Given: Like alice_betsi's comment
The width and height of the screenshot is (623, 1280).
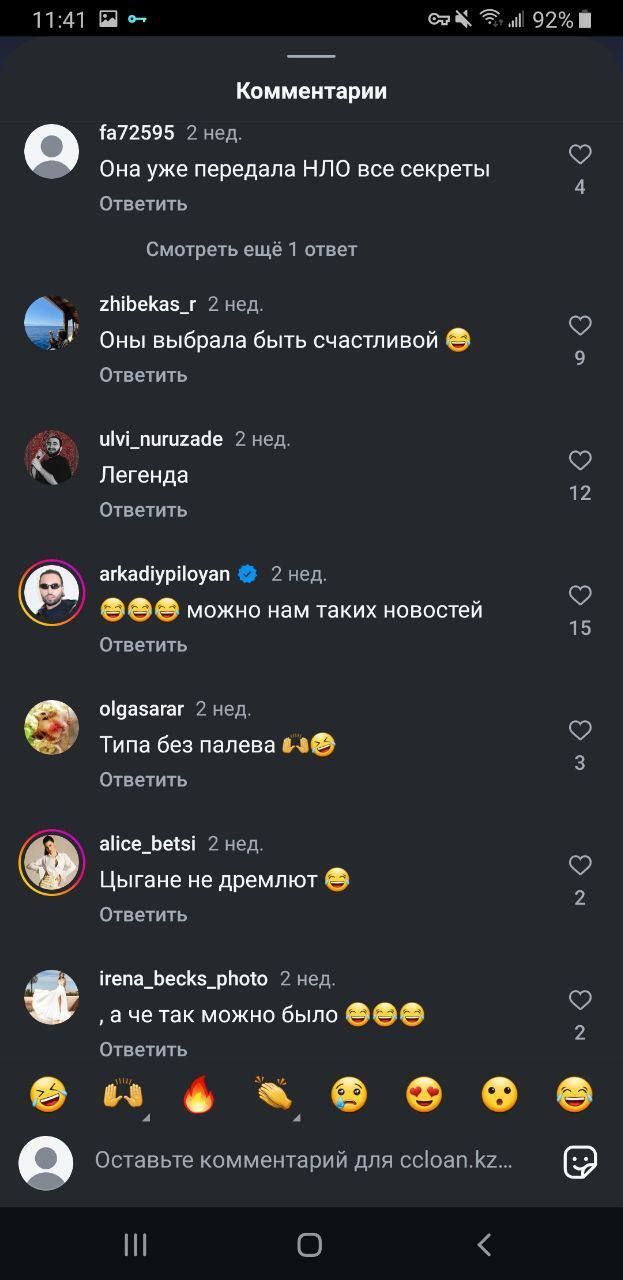Looking at the screenshot, I should pyautogui.click(x=580, y=865).
